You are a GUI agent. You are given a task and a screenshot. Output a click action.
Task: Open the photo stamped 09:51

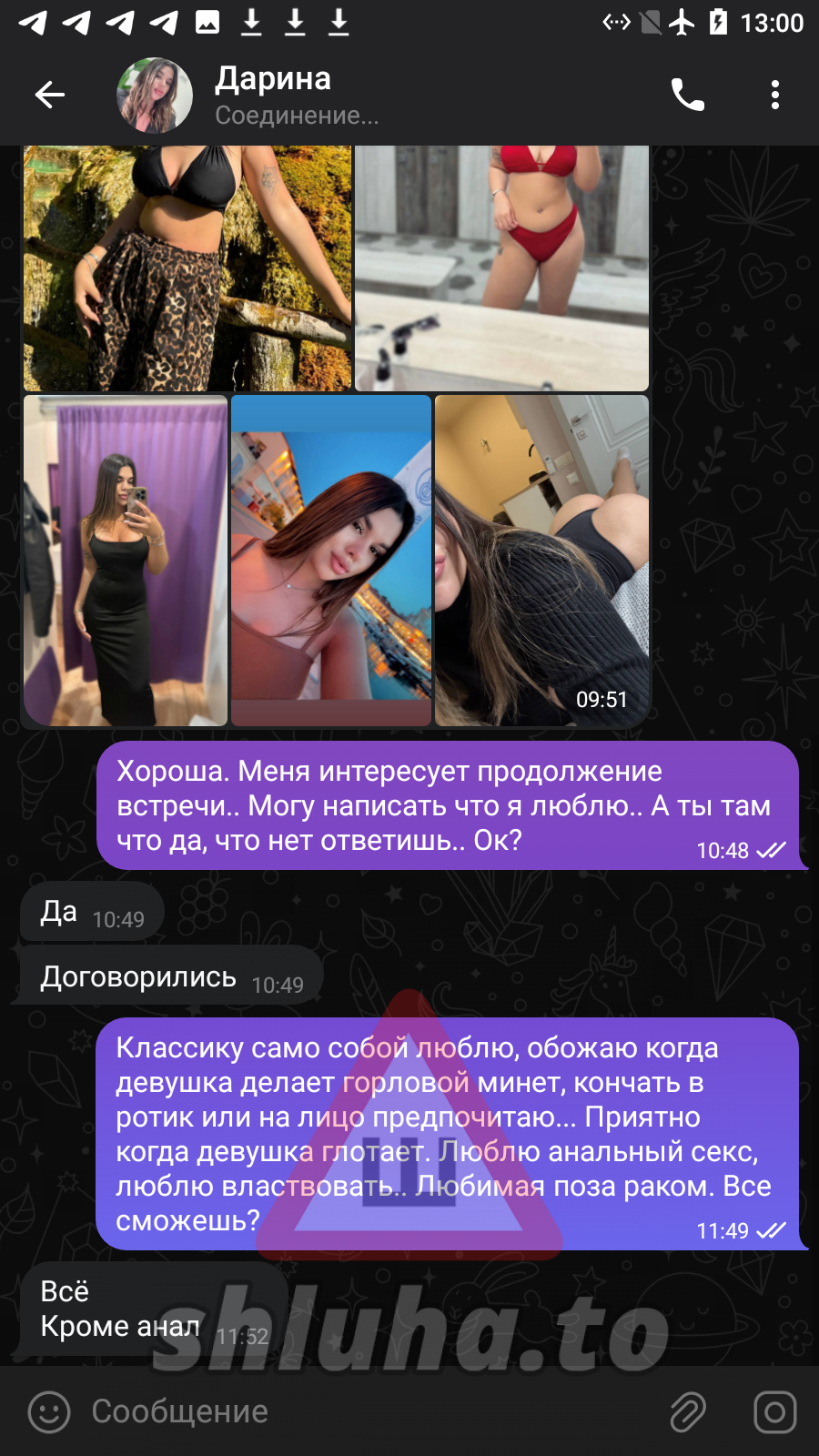point(541,560)
